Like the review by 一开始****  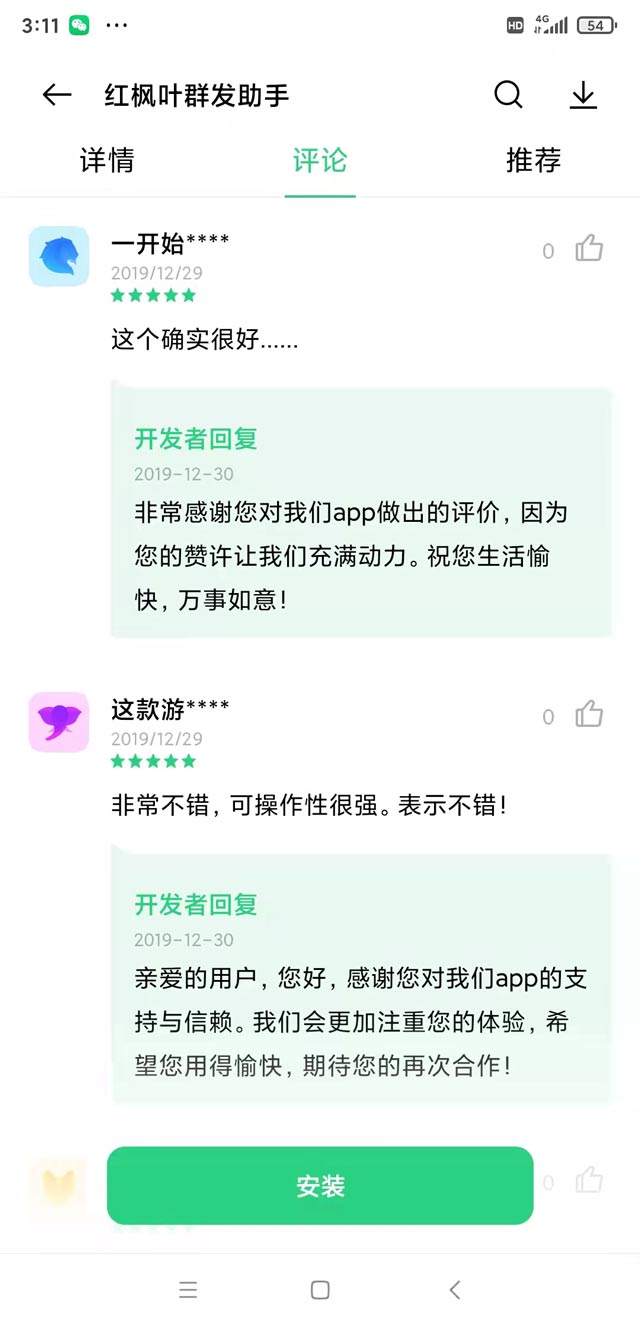pos(589,249)
